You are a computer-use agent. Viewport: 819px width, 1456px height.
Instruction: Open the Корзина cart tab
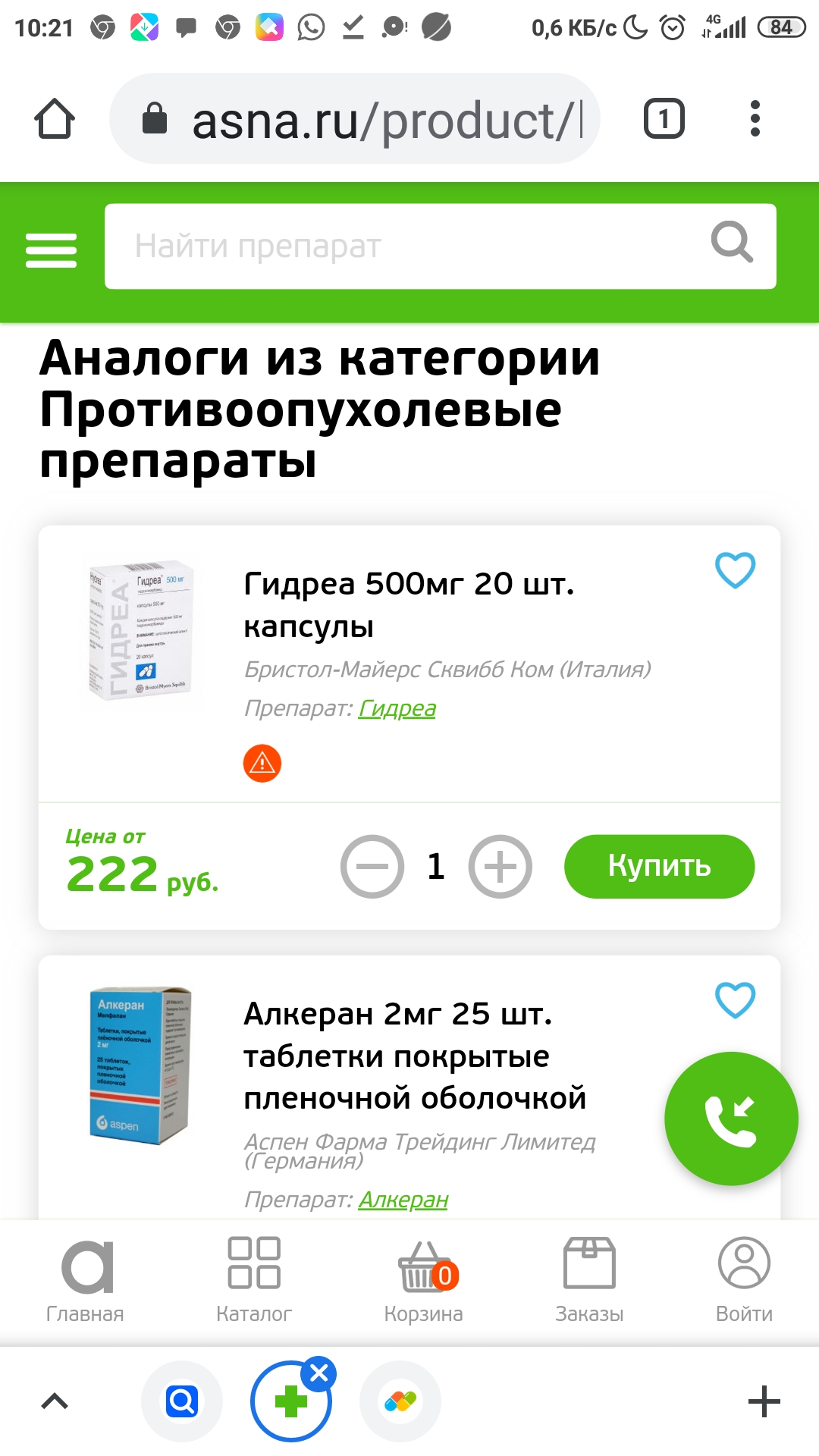[x=424, y=1280]
